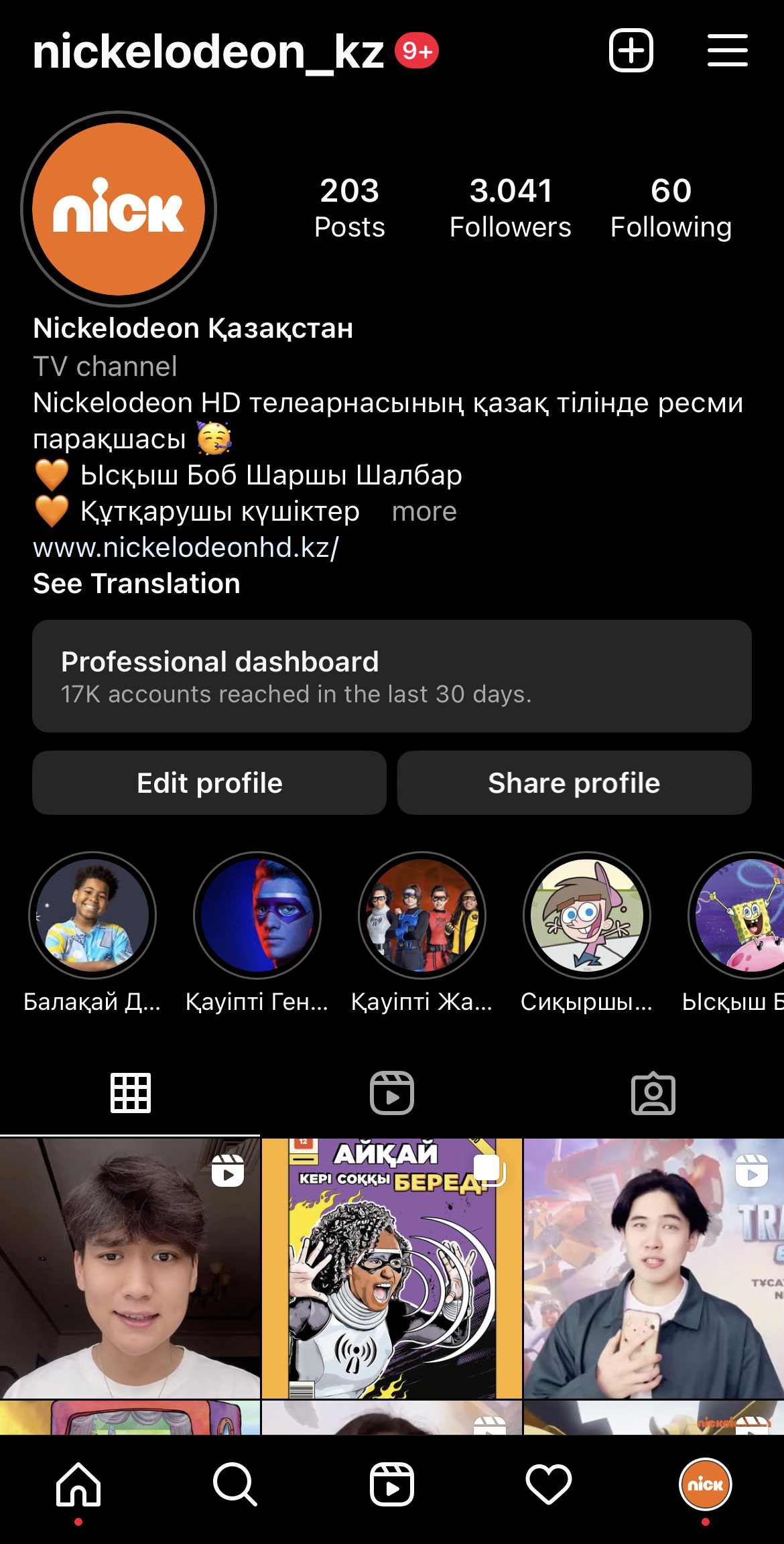
Task: Open the profile picture story ring
Action: pyautogui.click(x=119, y=209)
